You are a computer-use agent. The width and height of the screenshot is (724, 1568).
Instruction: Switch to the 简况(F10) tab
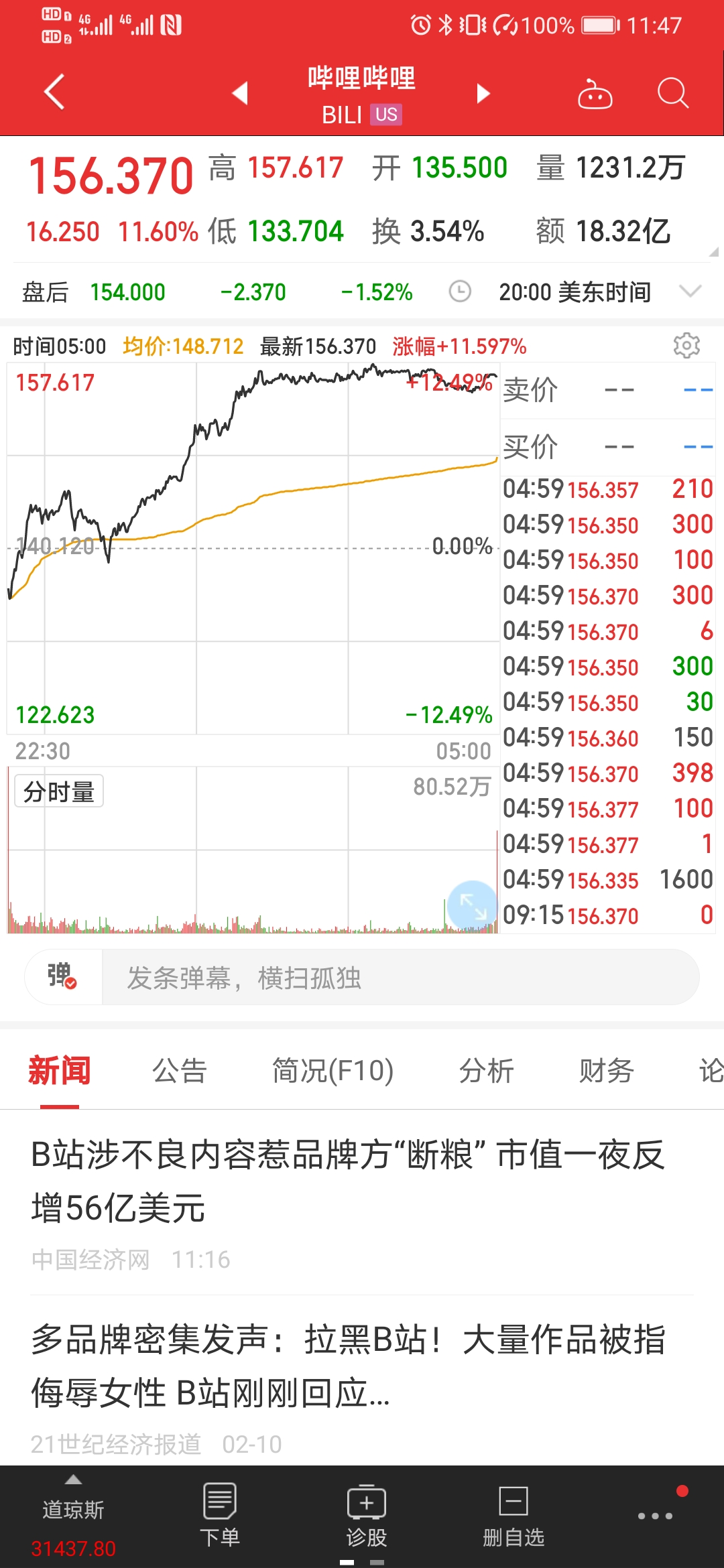pyautogui.click(x=333, y=1070)
